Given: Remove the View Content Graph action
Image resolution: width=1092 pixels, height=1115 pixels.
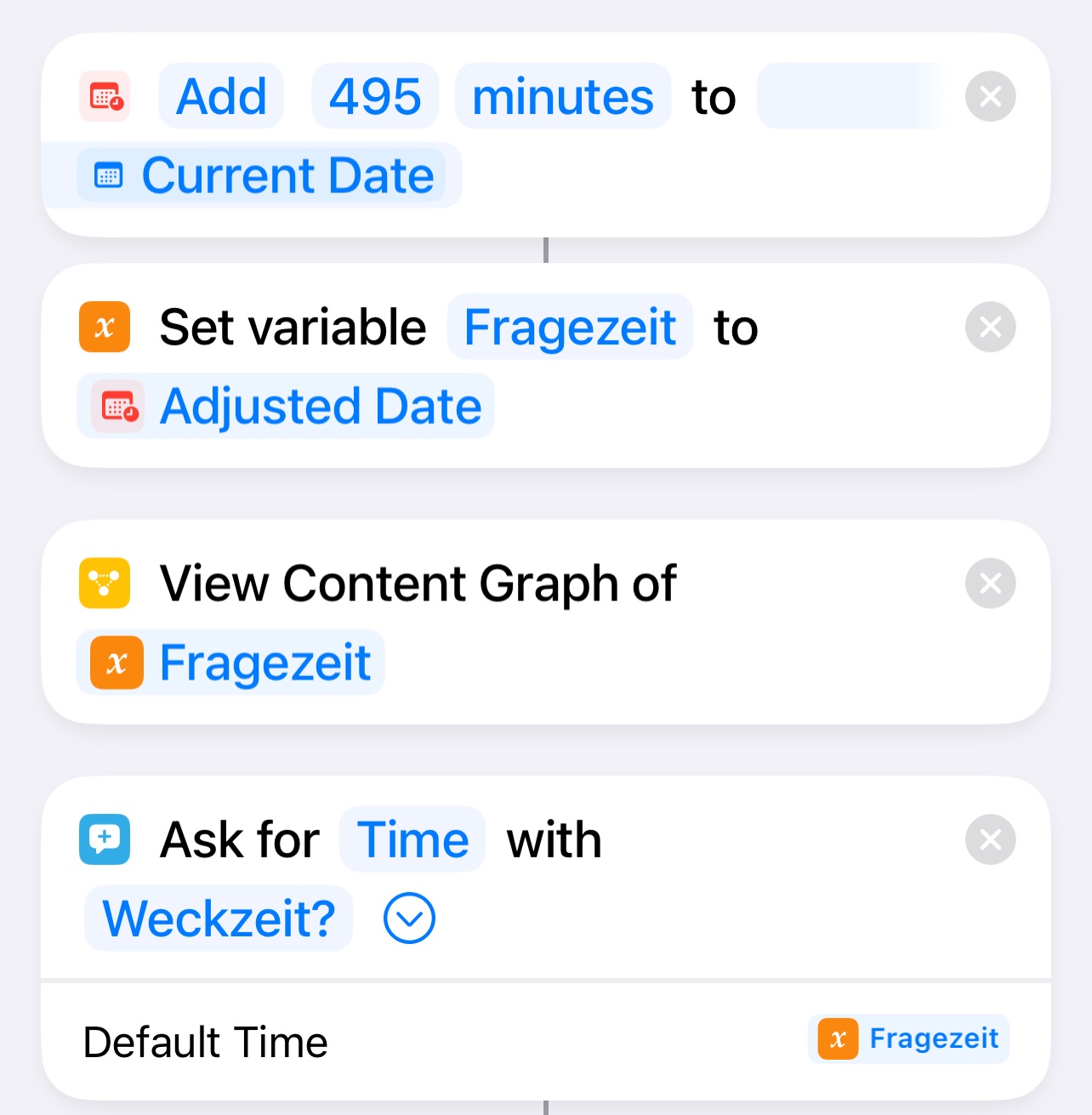Looking at the screenshot, I should click(x=990, y=583).
